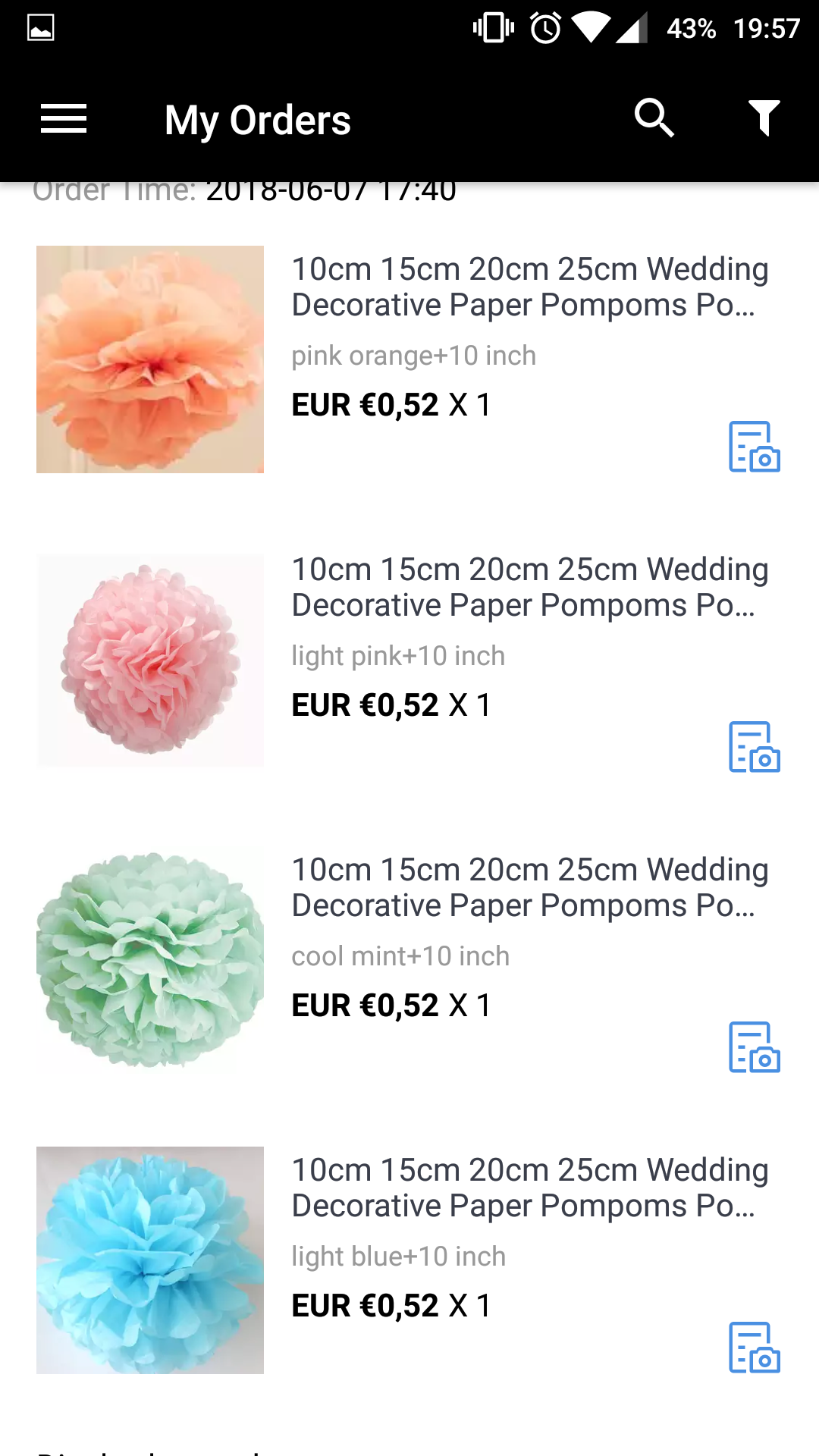The height and width of the screenshot is (1456, 819).
Task: Open the order filter options
Action: coord(764,118)
